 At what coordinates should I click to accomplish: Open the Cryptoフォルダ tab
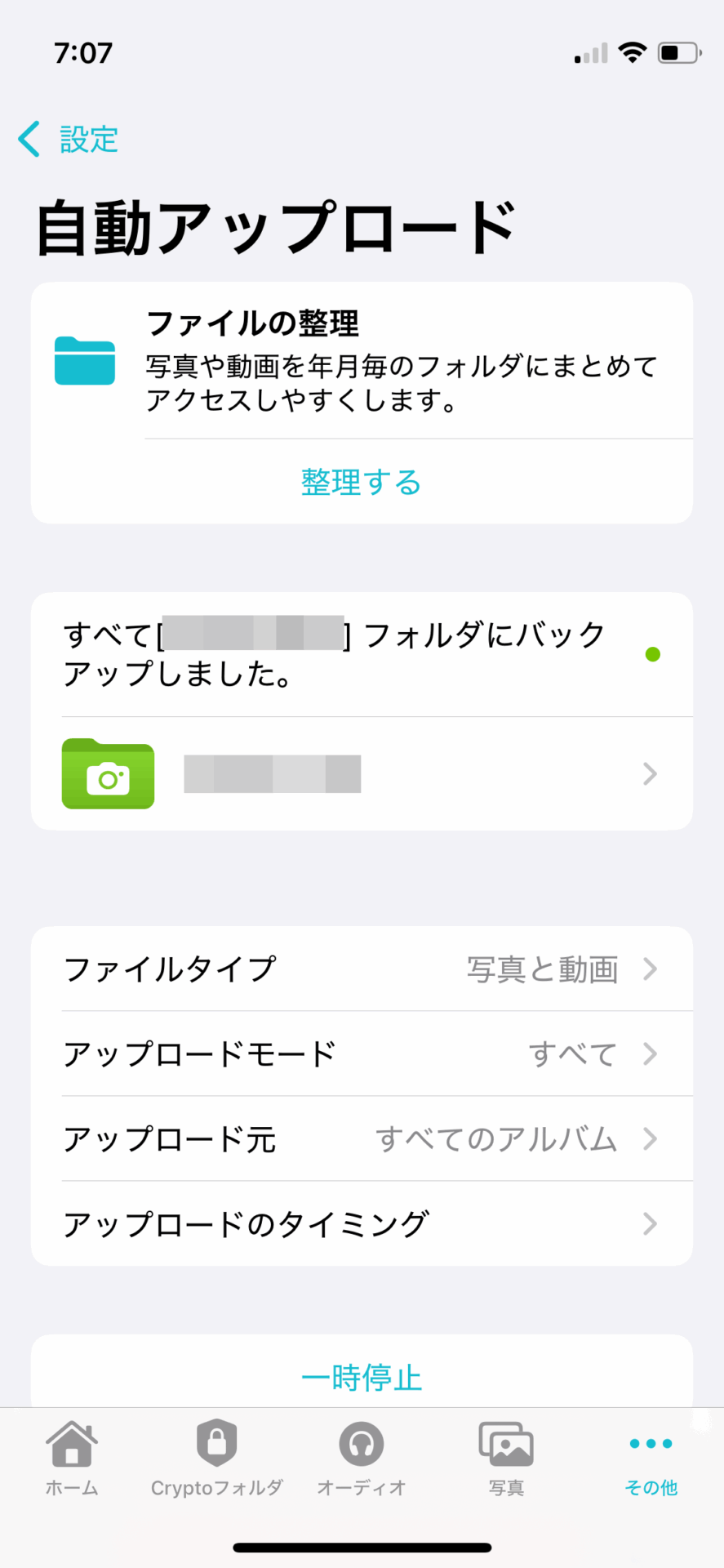coord(216,1459)
